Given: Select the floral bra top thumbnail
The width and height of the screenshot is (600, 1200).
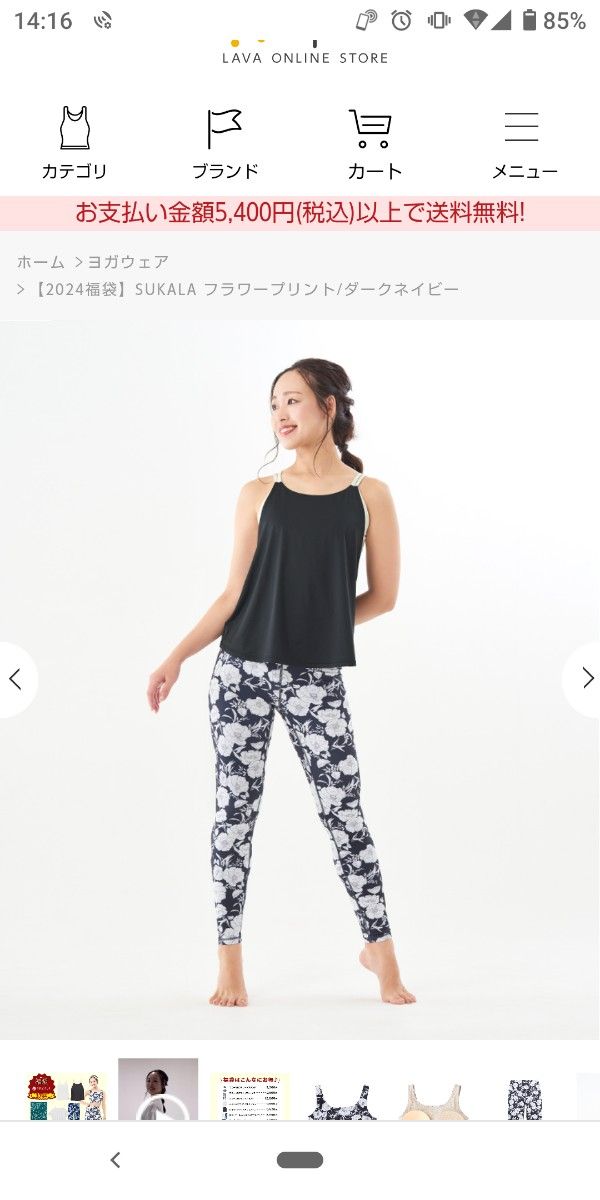Looking at the screenshot, I should pyautogui.click(x=341, y=1097).
